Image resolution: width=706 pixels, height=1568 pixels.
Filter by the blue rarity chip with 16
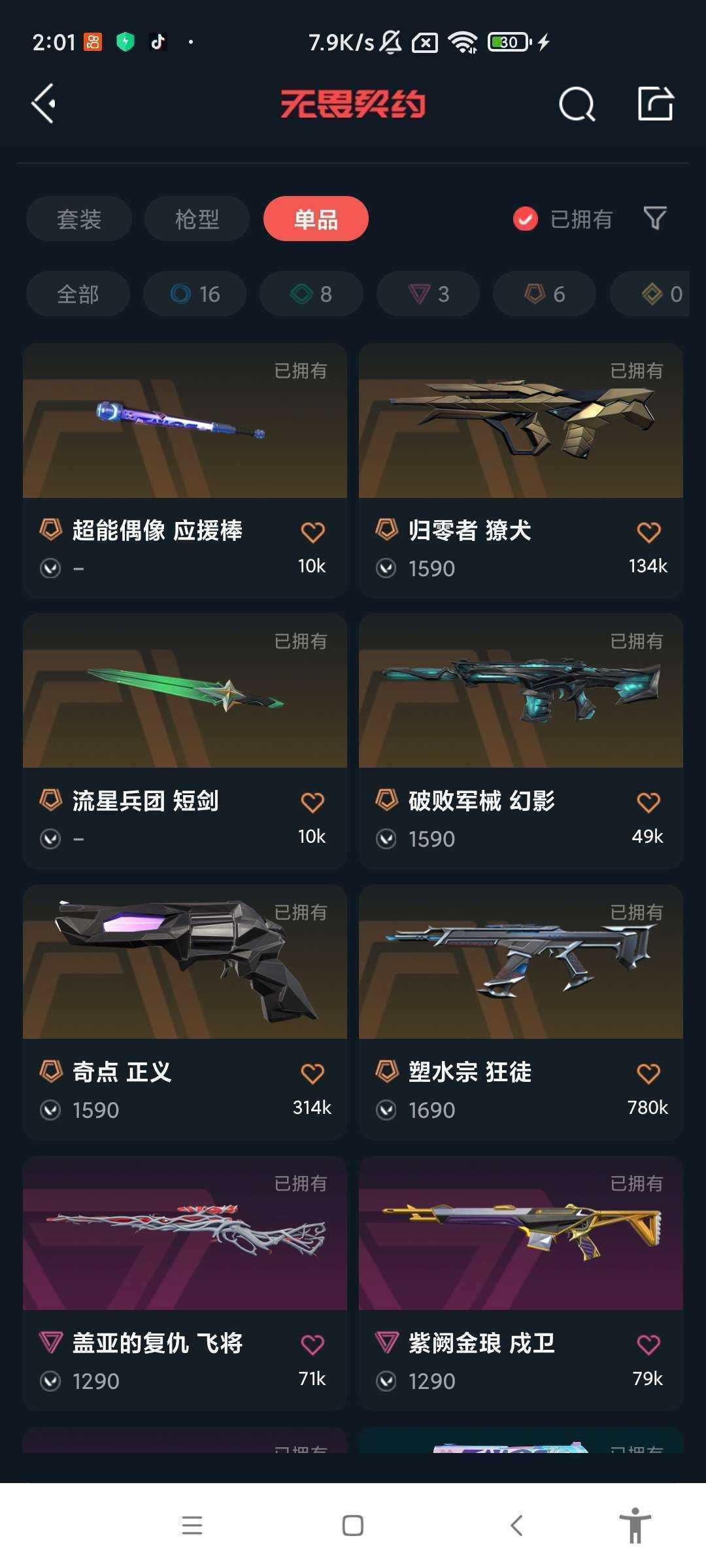coord(195,294)
